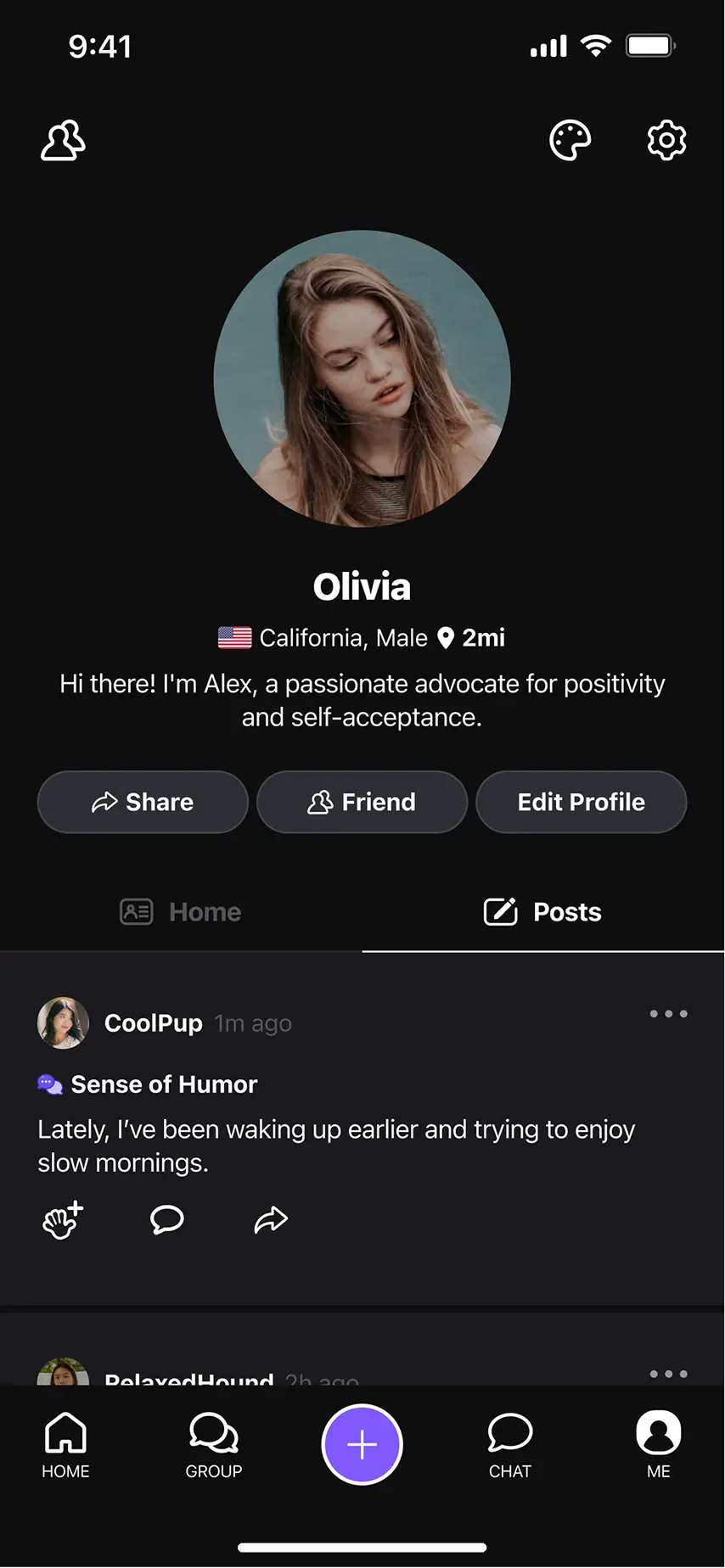
Task: Tap the Friend button
Action: tap(362, 802)
